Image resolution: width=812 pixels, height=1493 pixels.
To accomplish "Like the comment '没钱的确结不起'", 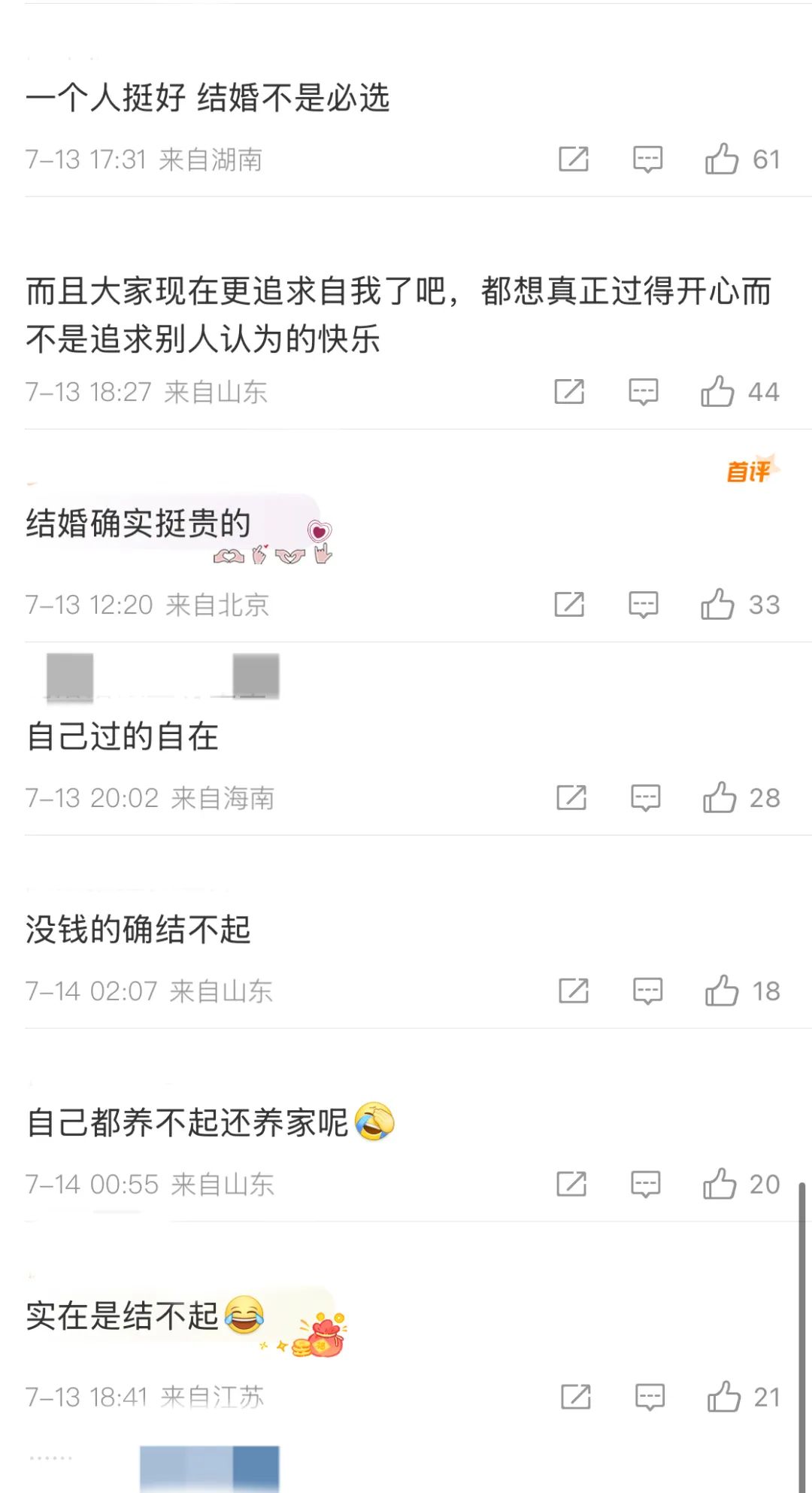I will (722, 991).
